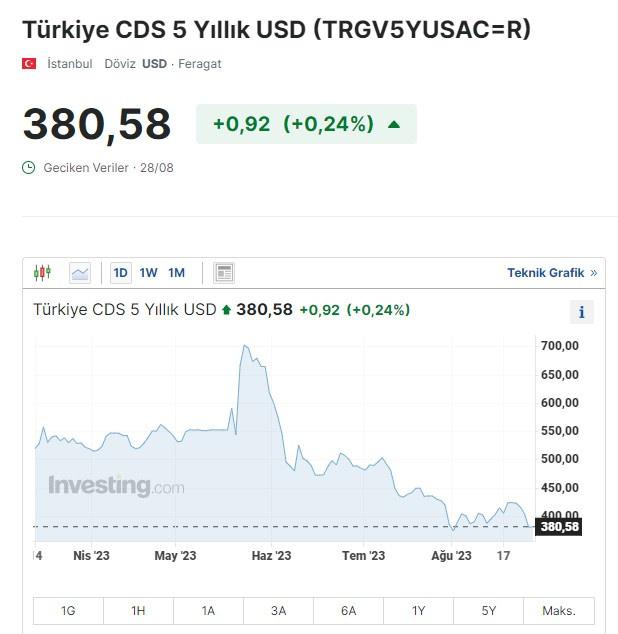Select the 1H time range

(x=138, y=611)
